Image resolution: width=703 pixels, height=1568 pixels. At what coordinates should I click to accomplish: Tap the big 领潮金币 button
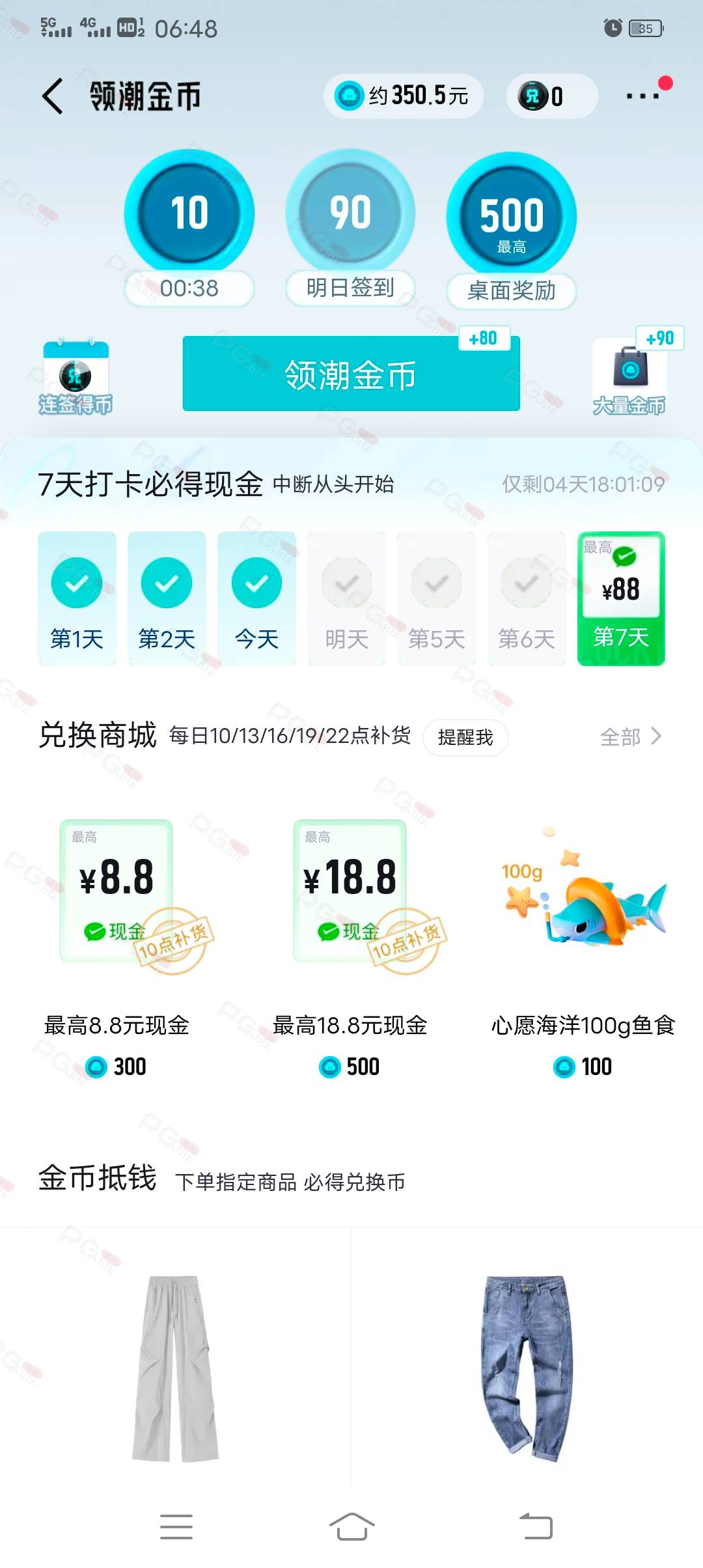pos(351,374)
